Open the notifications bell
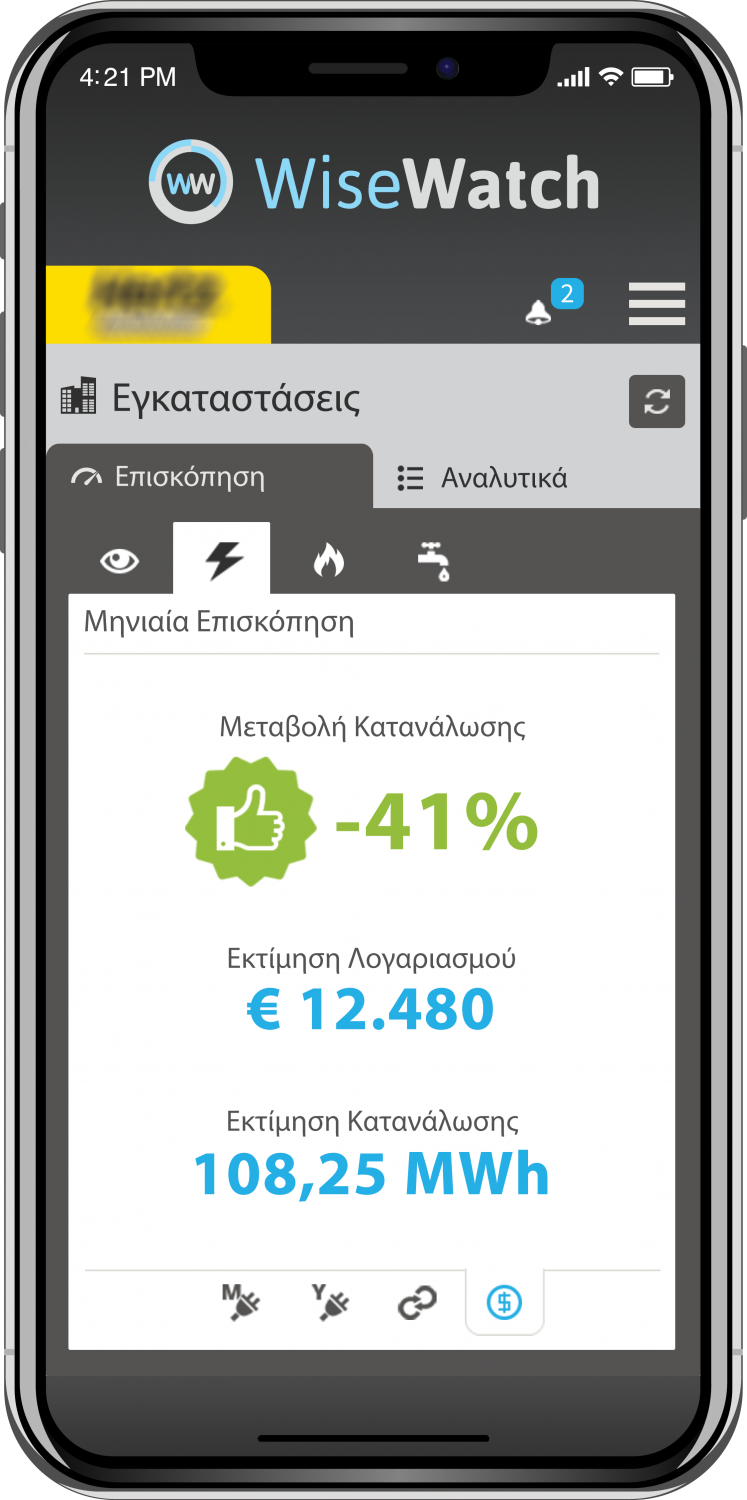This screenshot has width=747, height=1500. pyautogui.click(x=540, y=311)
